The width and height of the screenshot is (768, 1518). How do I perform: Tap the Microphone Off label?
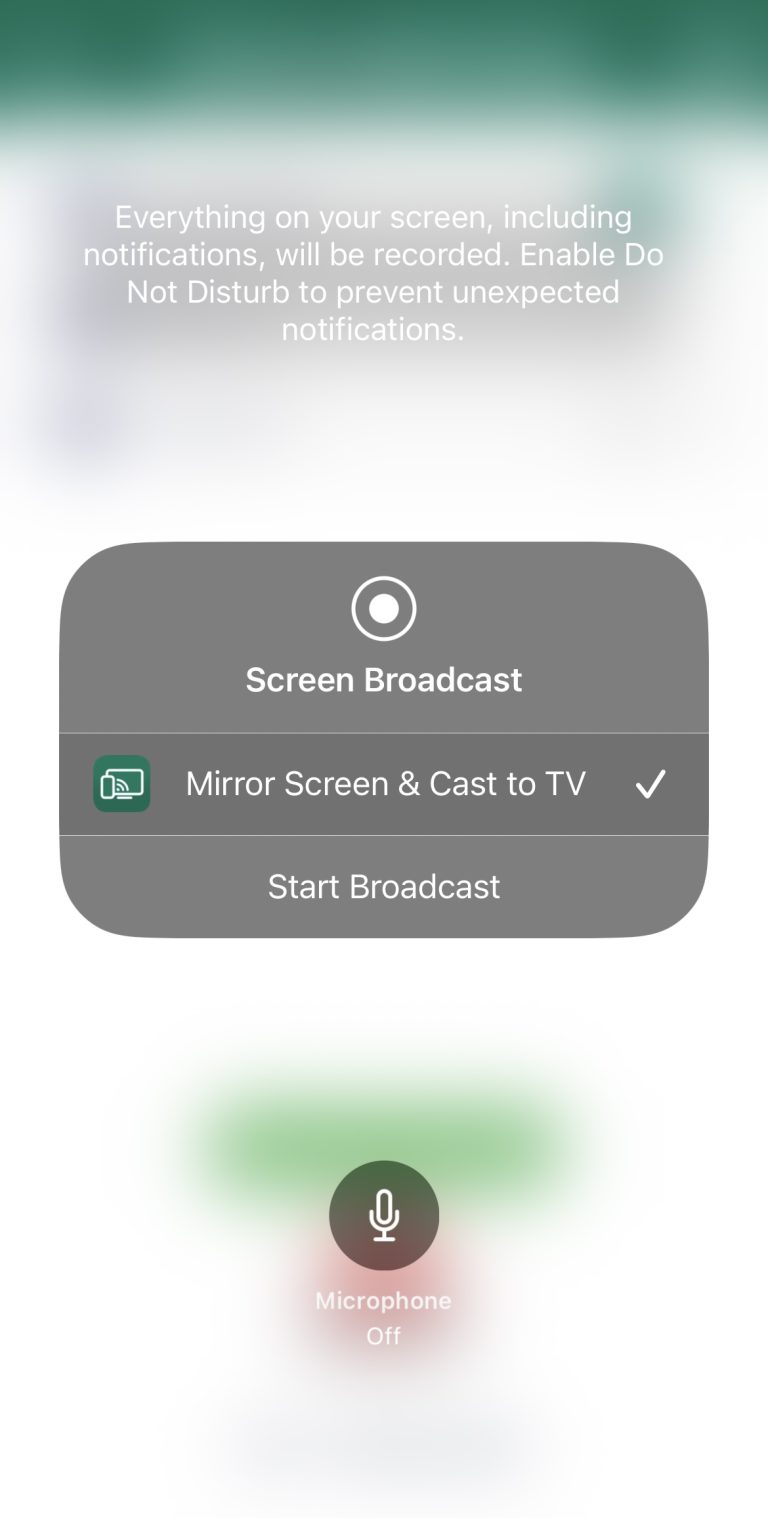click(x=384, y=1316)
